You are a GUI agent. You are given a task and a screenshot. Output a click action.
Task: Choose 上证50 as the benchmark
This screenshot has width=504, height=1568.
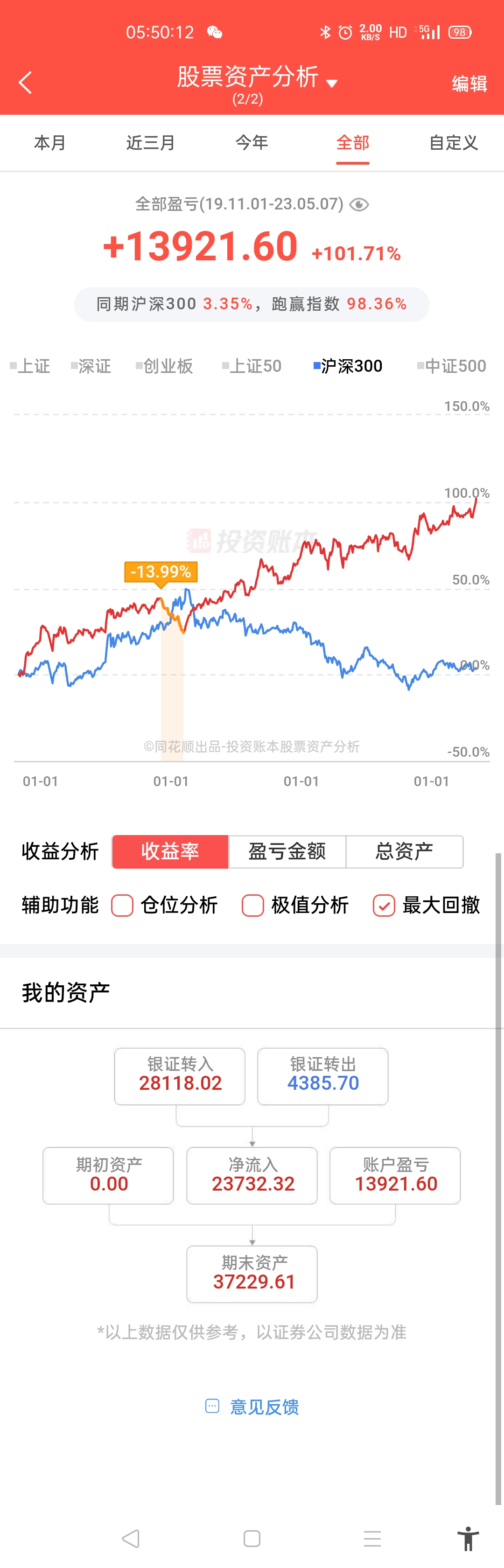[x=252, y=366]
